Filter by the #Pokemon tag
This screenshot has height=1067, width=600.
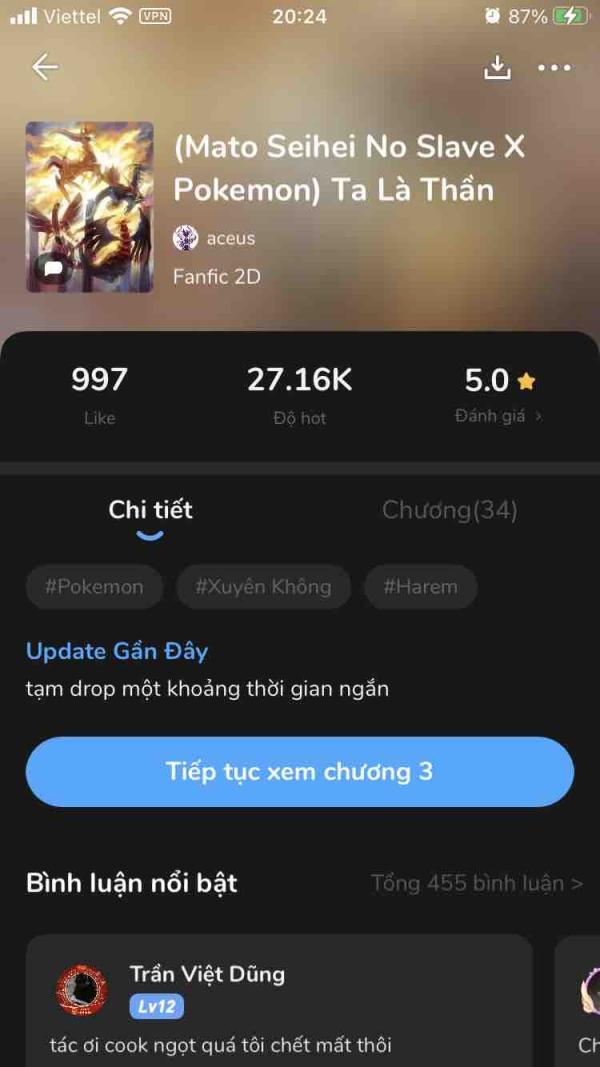(x=94, y=587)
